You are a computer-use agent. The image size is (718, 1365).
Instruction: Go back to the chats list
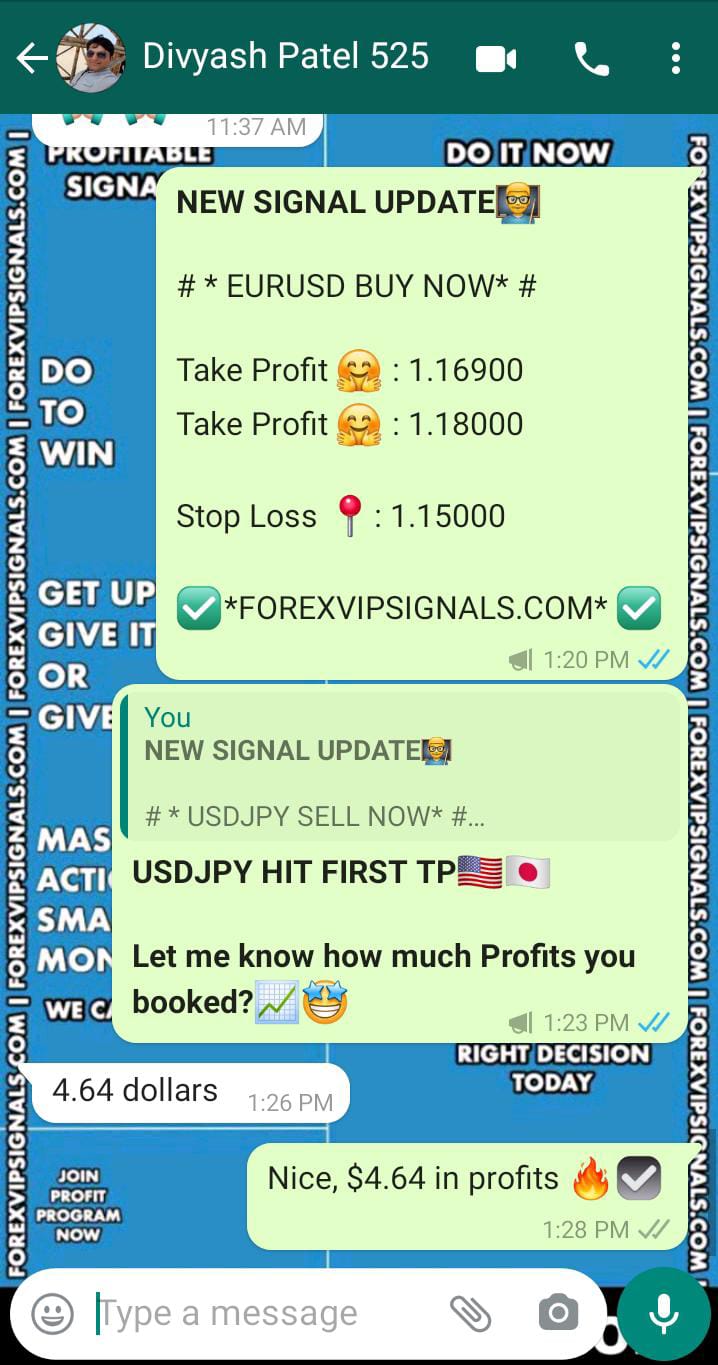30,59
